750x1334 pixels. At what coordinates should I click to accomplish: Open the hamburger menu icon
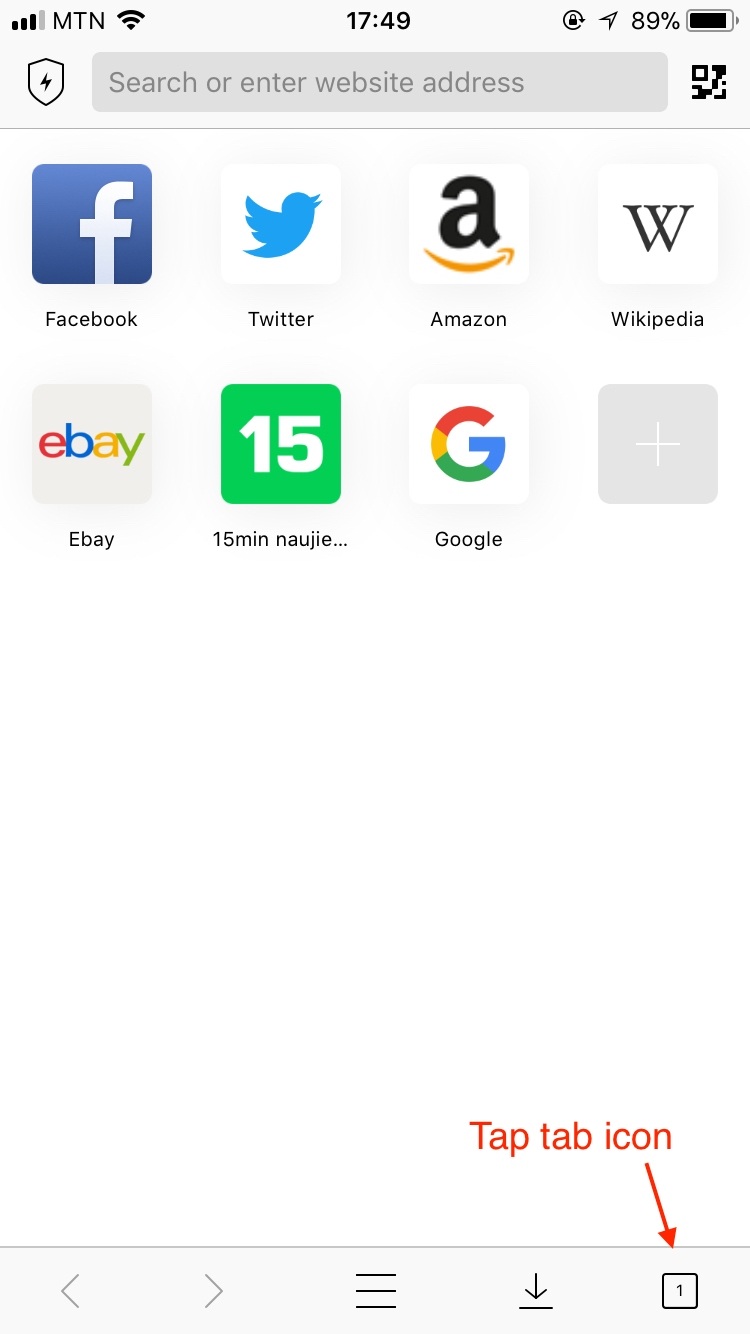(x=375, y=1290)
